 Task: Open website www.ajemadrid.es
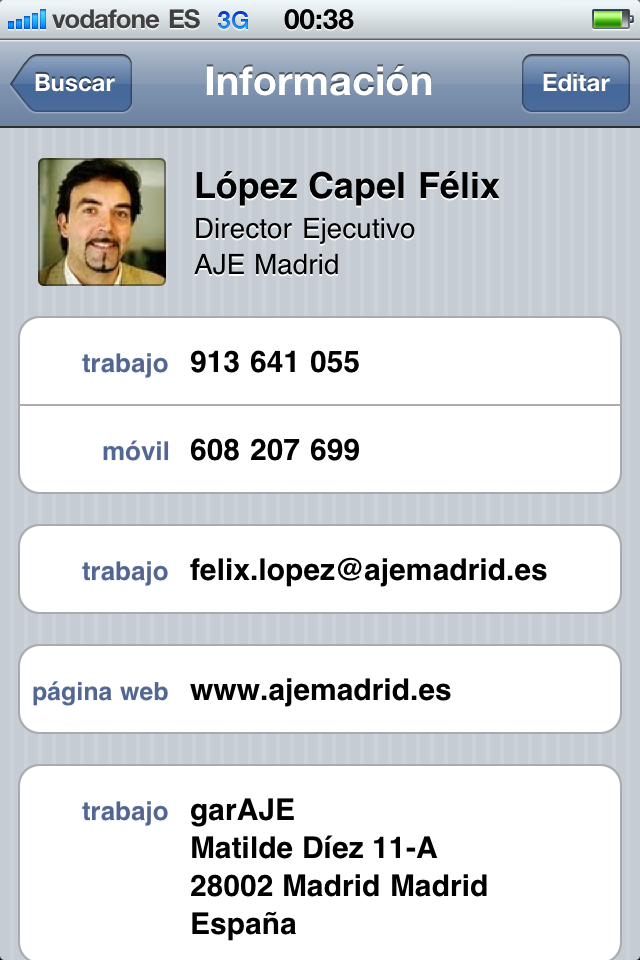tap(320, 690)
